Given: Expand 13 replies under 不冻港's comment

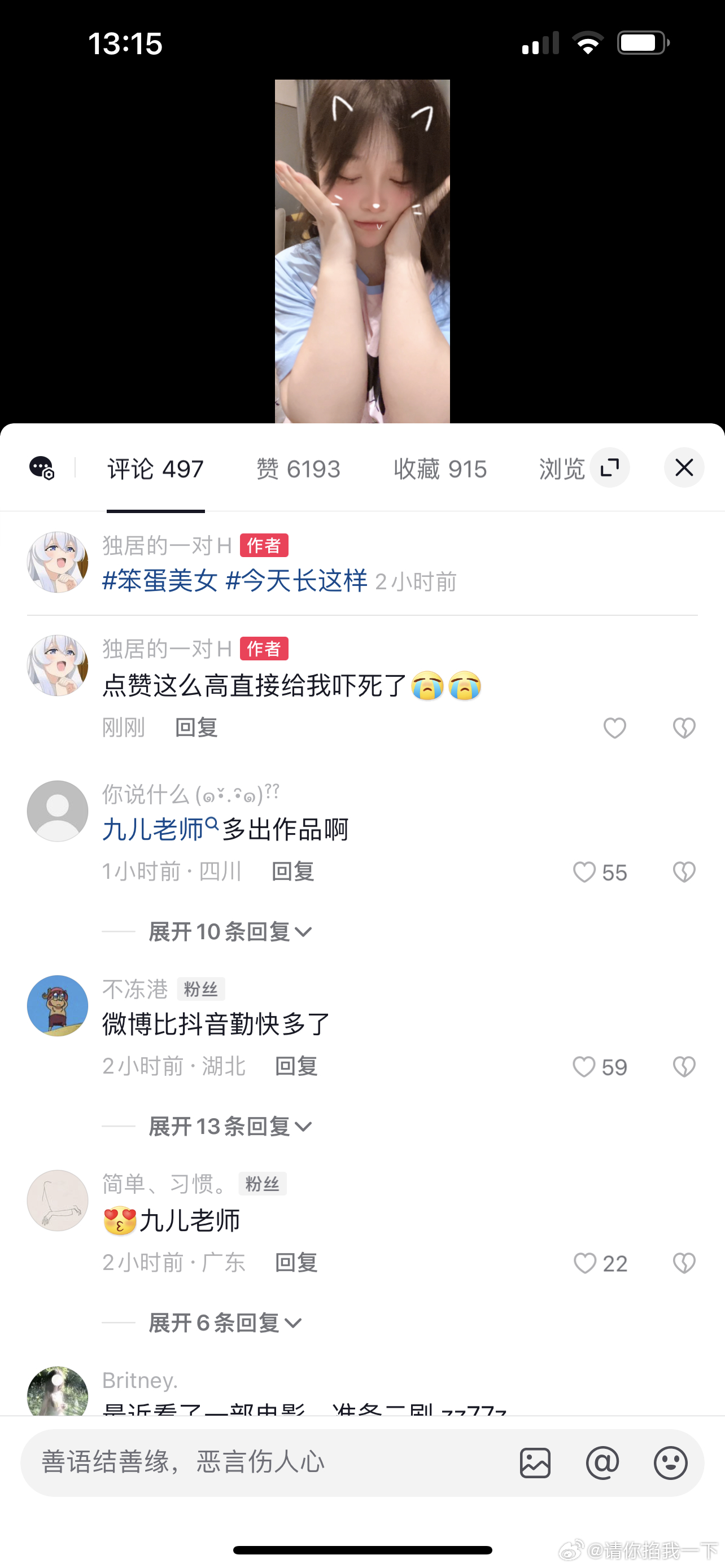Looking at the screenshot, I should pos(230,1127).
